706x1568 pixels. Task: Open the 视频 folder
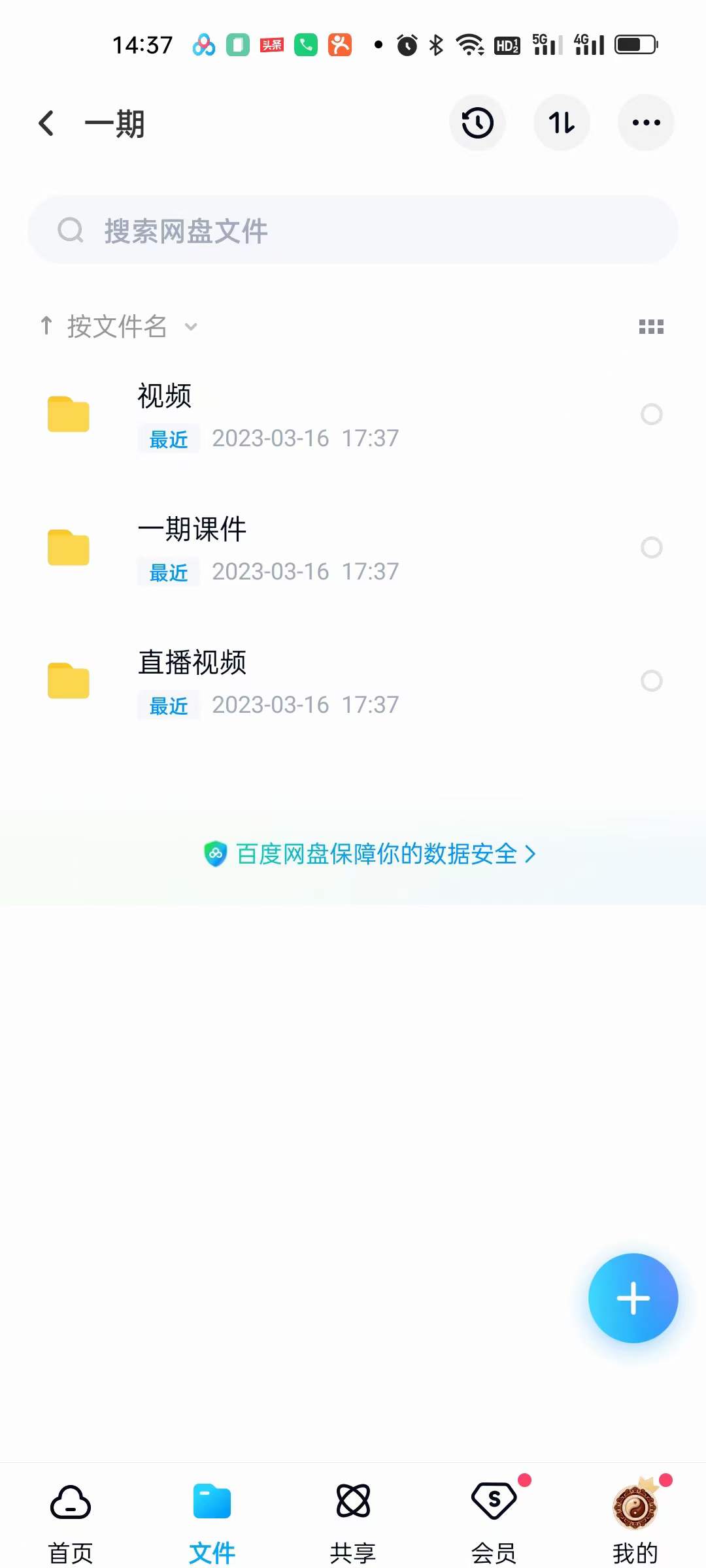[x=261, y=415]
